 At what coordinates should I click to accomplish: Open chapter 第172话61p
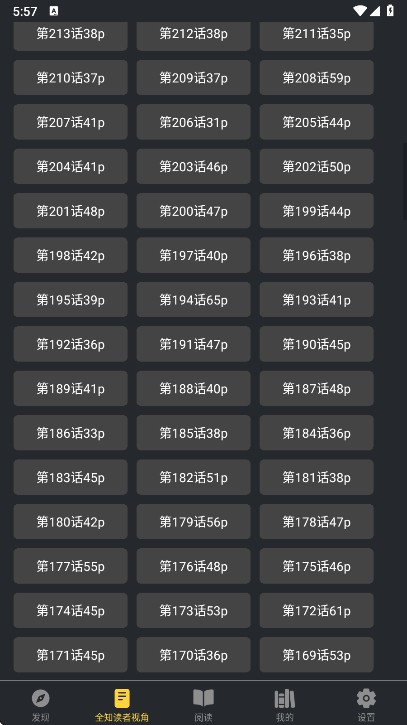[316, 610]
